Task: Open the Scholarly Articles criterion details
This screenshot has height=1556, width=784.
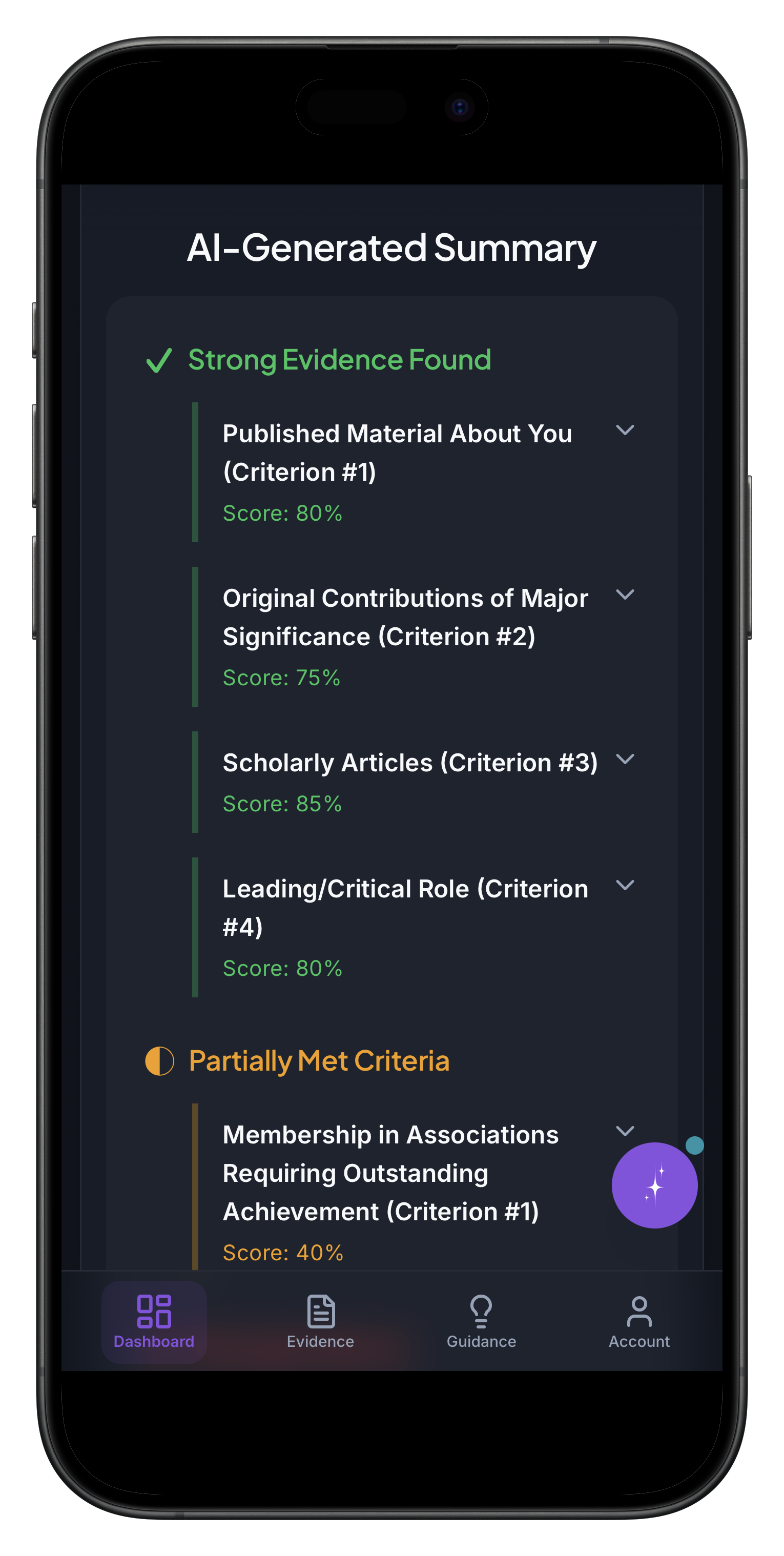Action: click(626, 759)
